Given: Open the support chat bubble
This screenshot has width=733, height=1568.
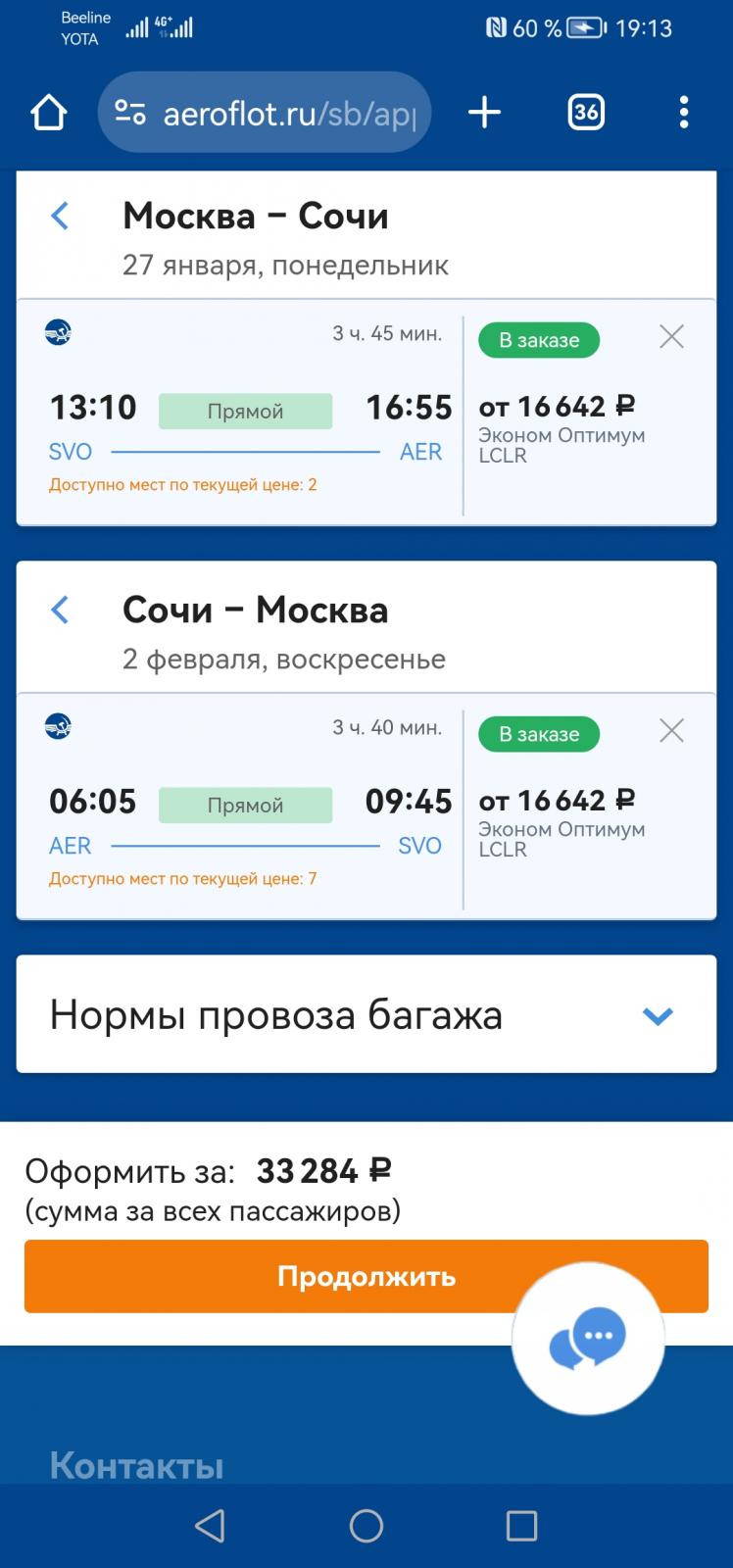Looking at the screenshot, I should [x=588, y=1339].
